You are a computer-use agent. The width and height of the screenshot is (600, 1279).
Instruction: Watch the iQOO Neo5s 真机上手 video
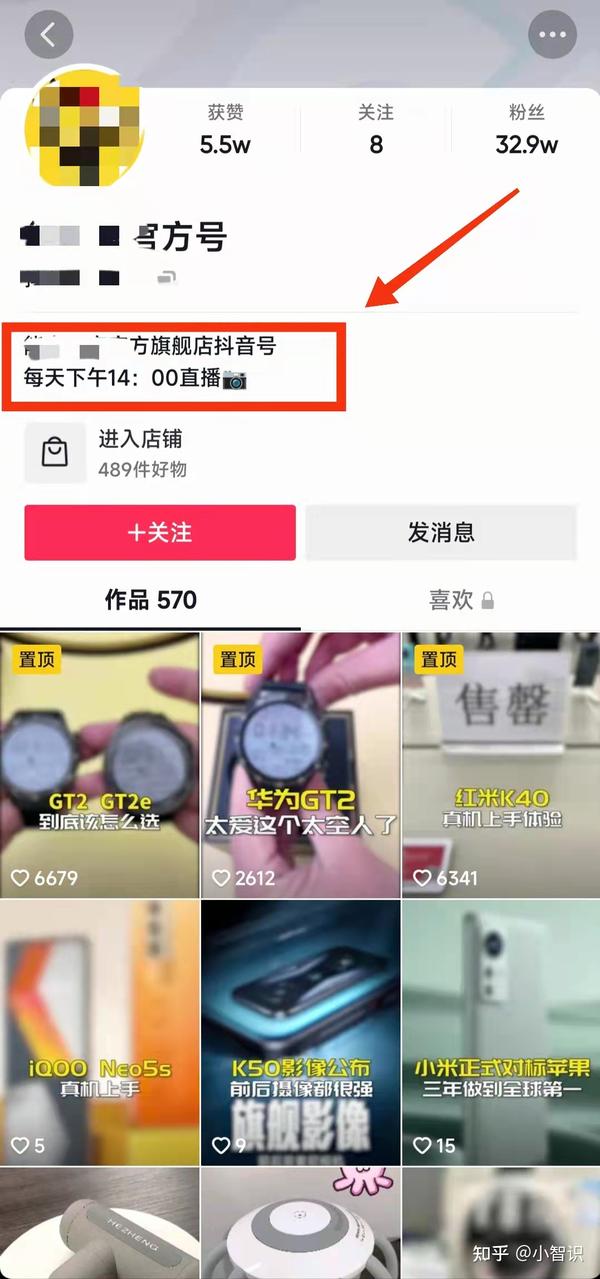point(100,1031)
